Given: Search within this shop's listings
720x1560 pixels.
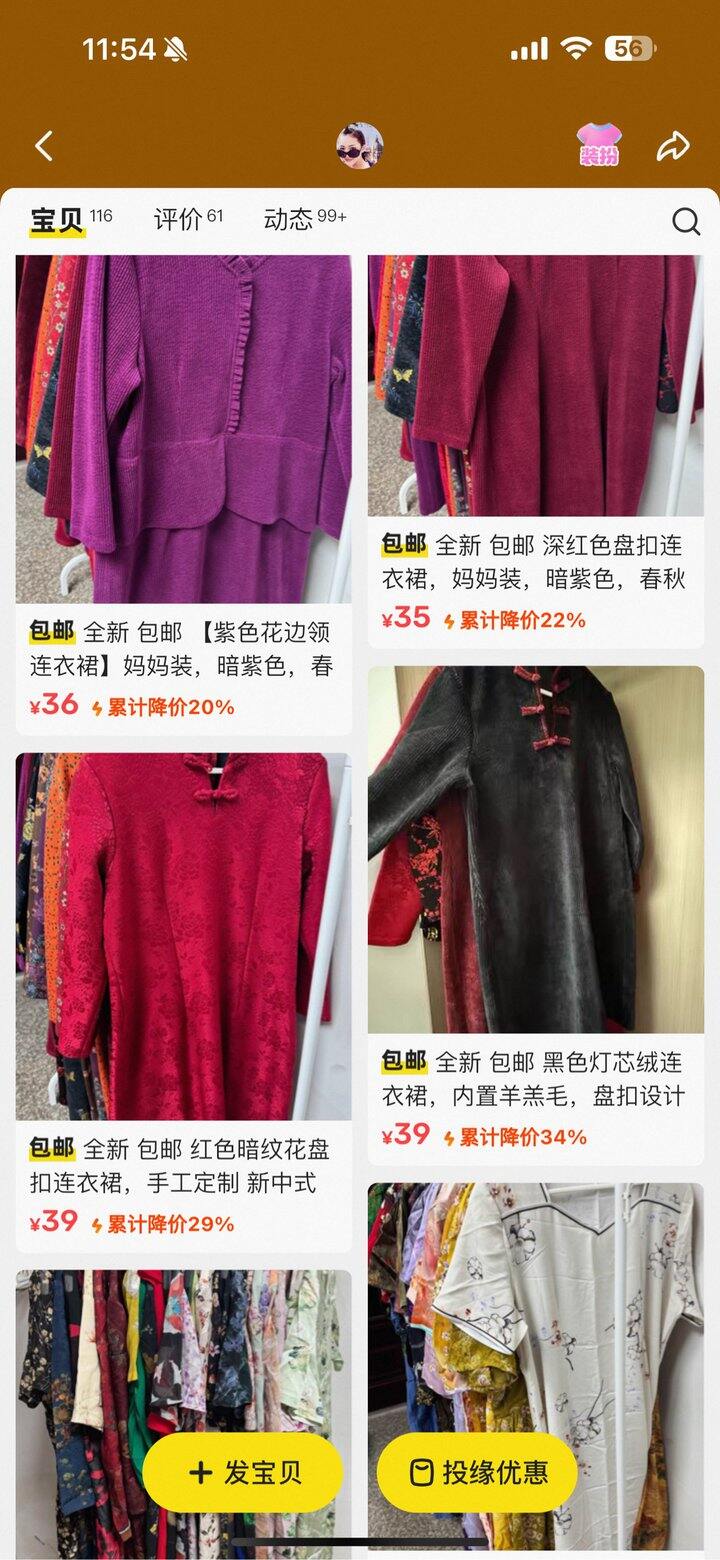Looking at the screenshot, I should click(x=686, y=221).
